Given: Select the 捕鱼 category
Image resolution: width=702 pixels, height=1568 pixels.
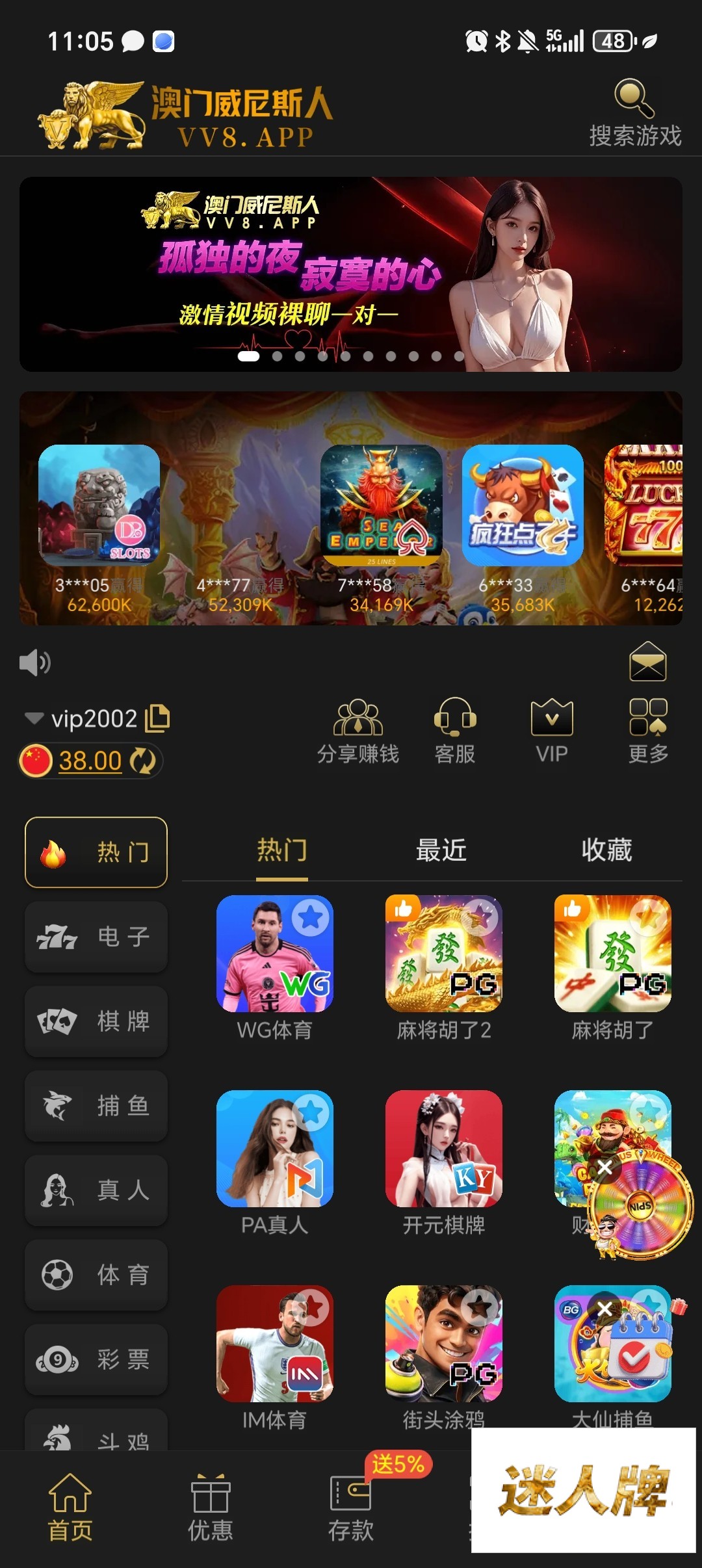Looking at the screenshot, I should point(96,1106).
